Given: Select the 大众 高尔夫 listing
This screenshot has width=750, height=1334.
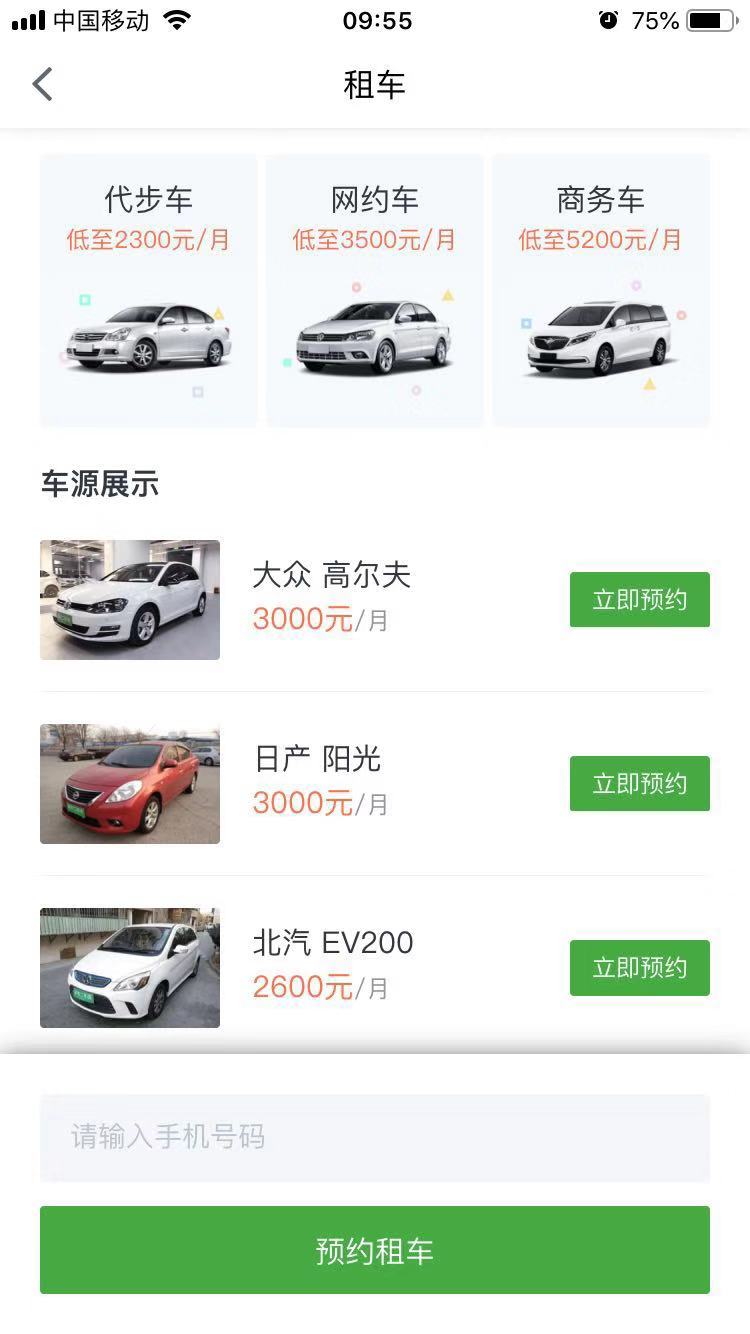Looking at the screenshot, I should coord(332,576).
